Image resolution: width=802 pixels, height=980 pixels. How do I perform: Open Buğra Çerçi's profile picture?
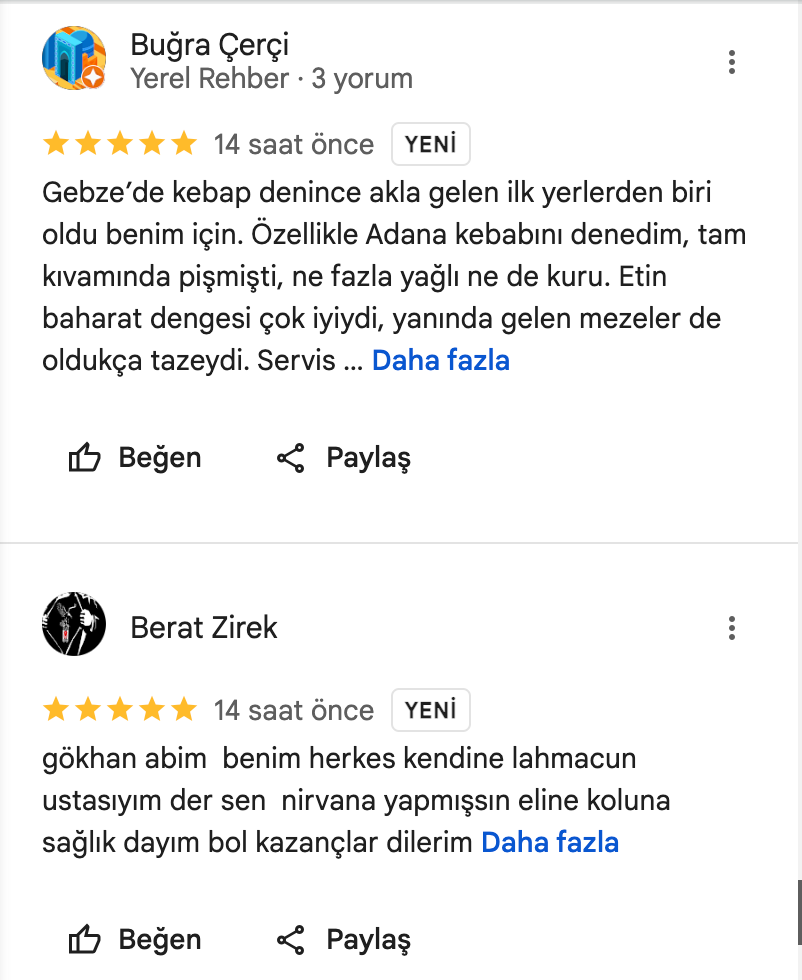point(74,60)
